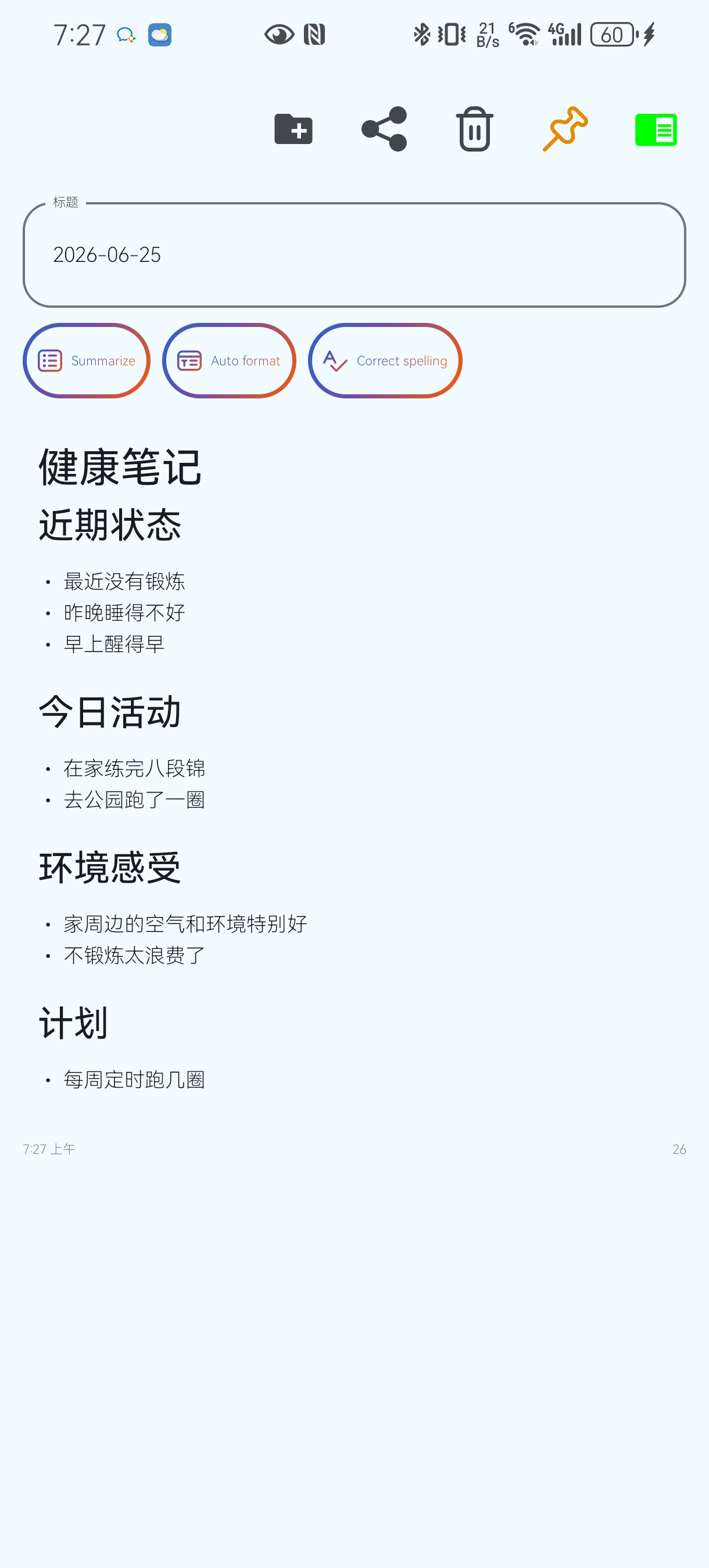Run Correct spelling on the note

385,361
